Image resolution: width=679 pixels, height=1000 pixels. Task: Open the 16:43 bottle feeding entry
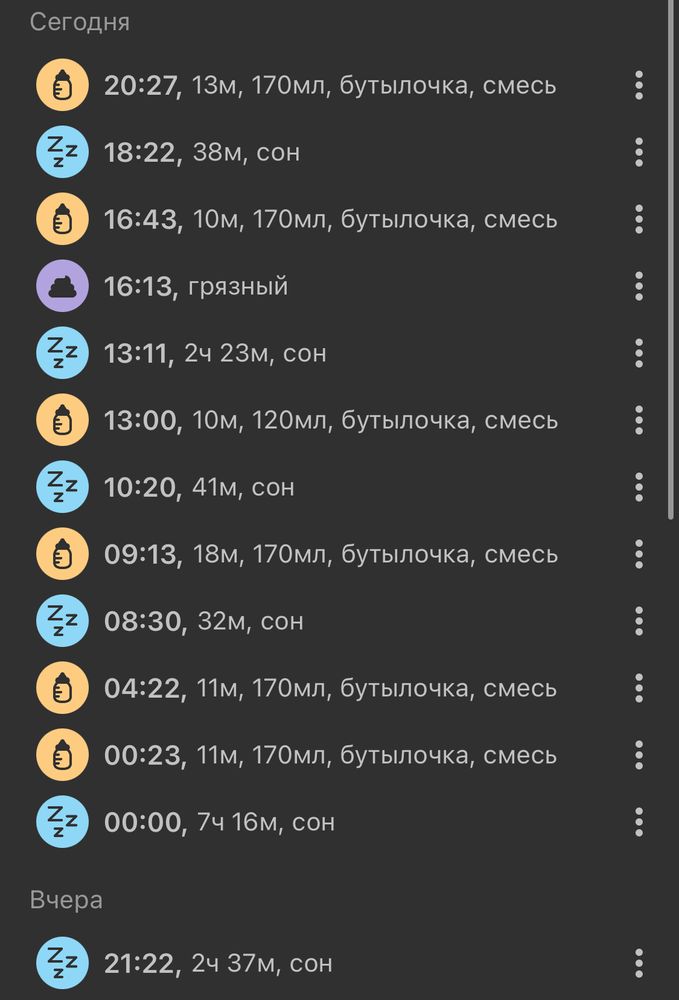point(330,219)
